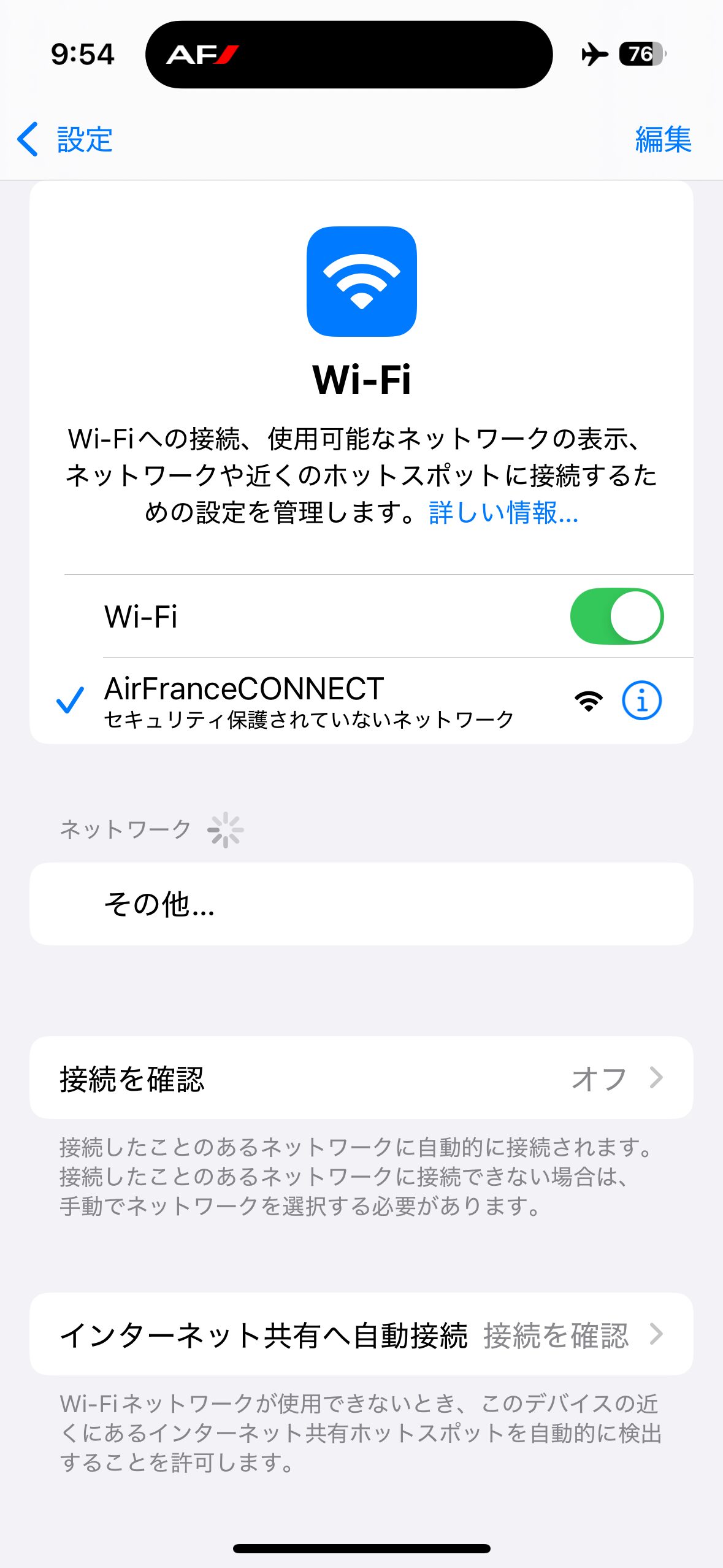Open the 詳しい情報 (Learn more) link
Image resolution: width=723 pixels, height=1568 pixels.
click(x=503, y=513)
